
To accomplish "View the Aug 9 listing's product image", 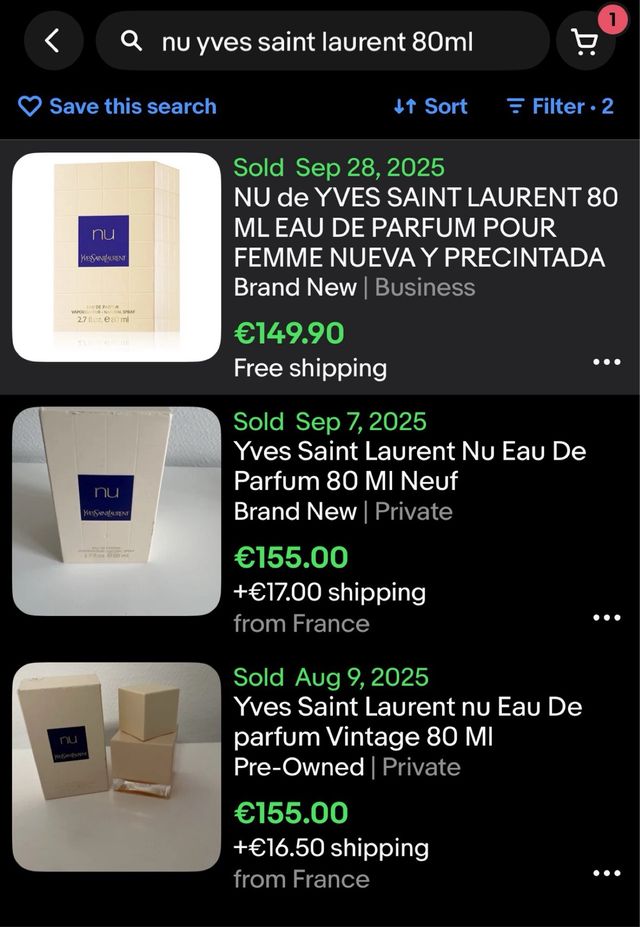I will tap(116, 767).
